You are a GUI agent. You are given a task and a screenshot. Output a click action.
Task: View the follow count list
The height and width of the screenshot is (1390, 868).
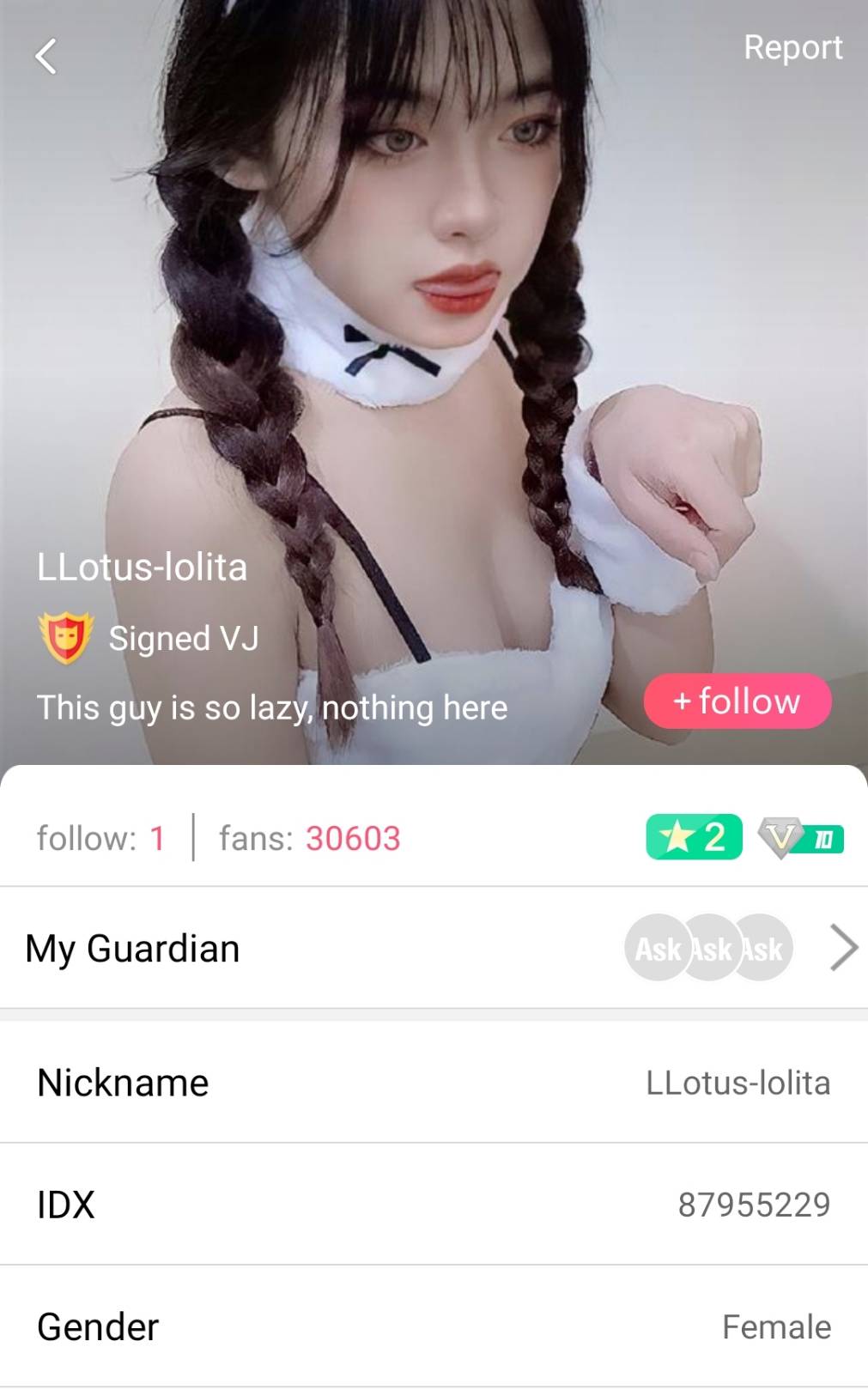point(100,838)
